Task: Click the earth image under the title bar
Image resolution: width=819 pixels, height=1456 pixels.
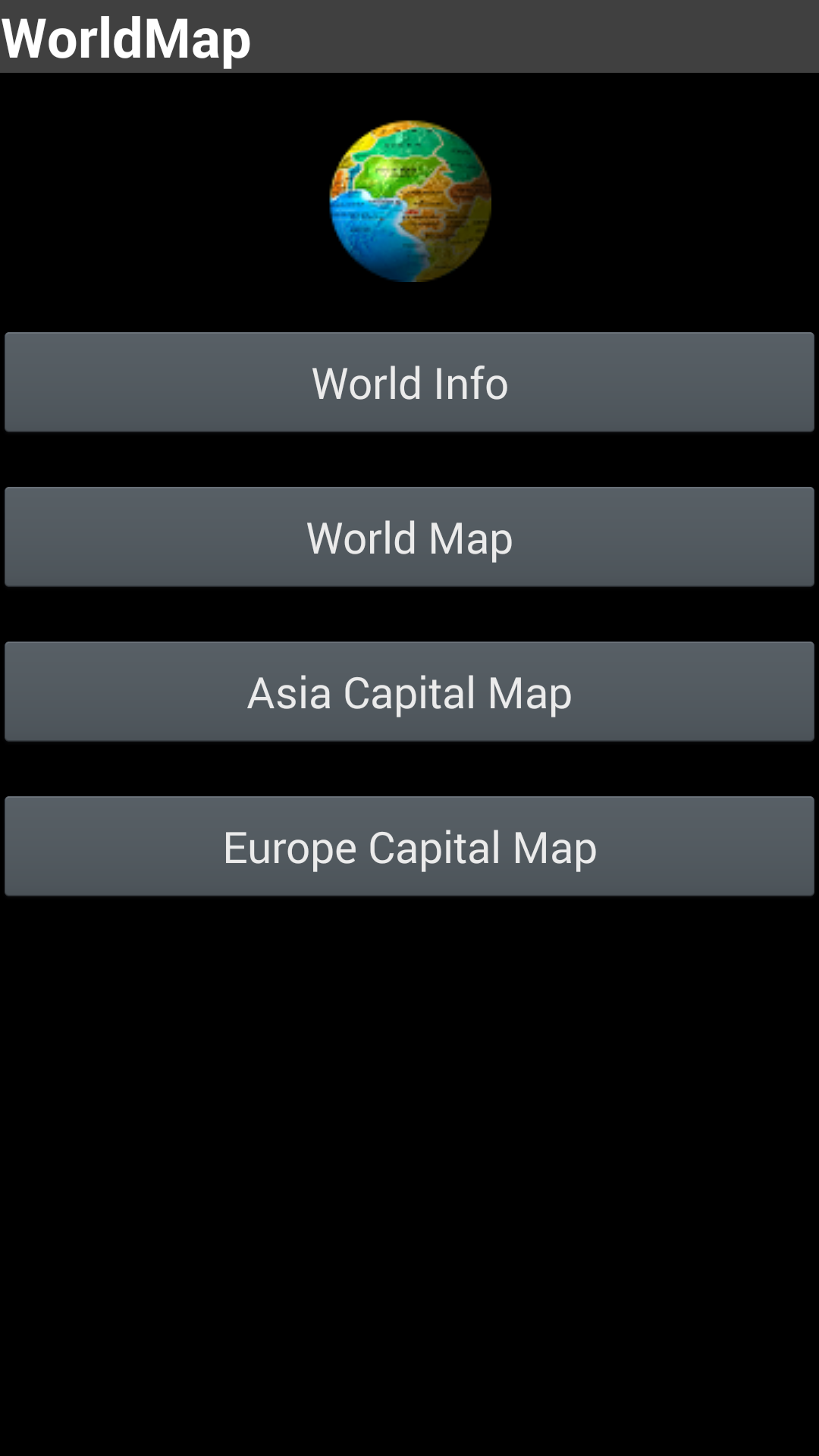Action: click(x=409, y=201)
